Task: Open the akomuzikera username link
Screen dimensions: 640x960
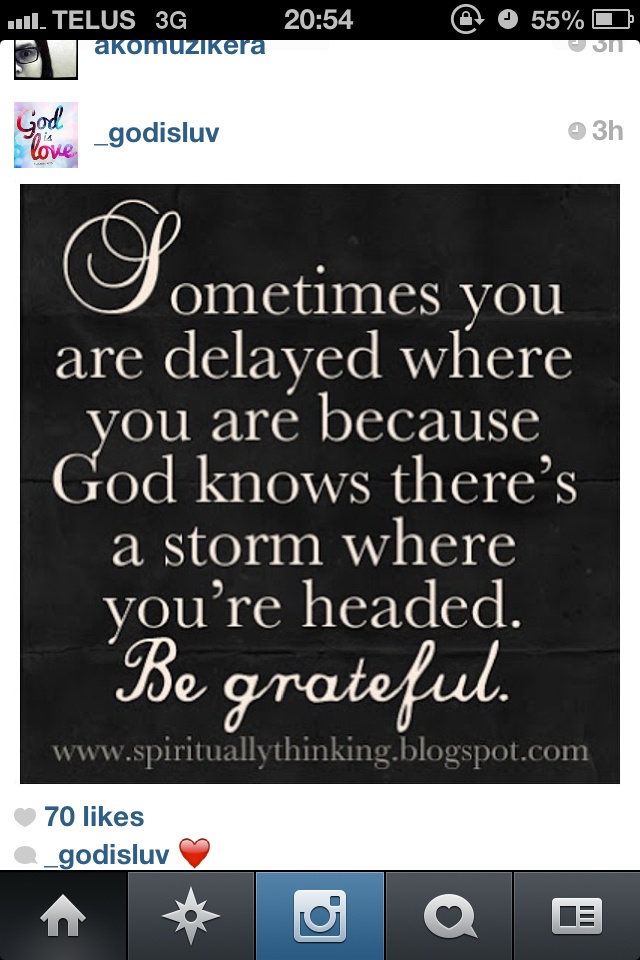Action: click(179, 46)
